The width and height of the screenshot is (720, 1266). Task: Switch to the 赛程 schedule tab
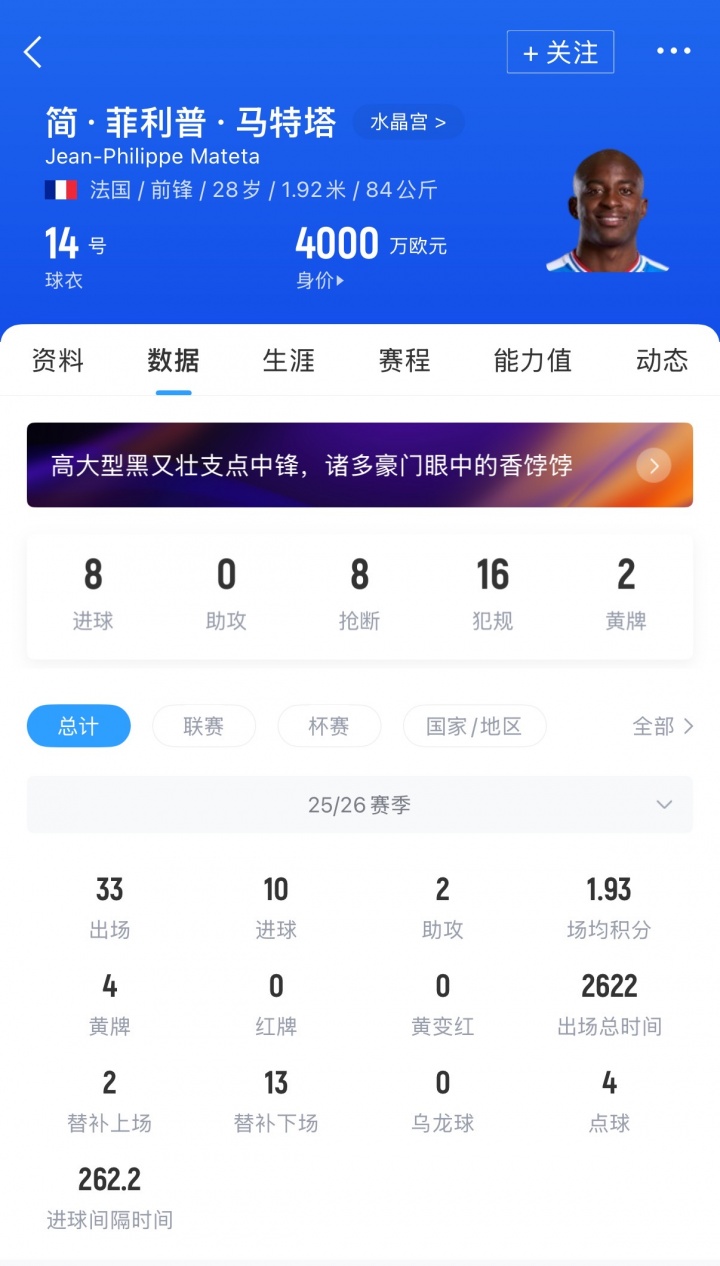[x=404, y=360]
